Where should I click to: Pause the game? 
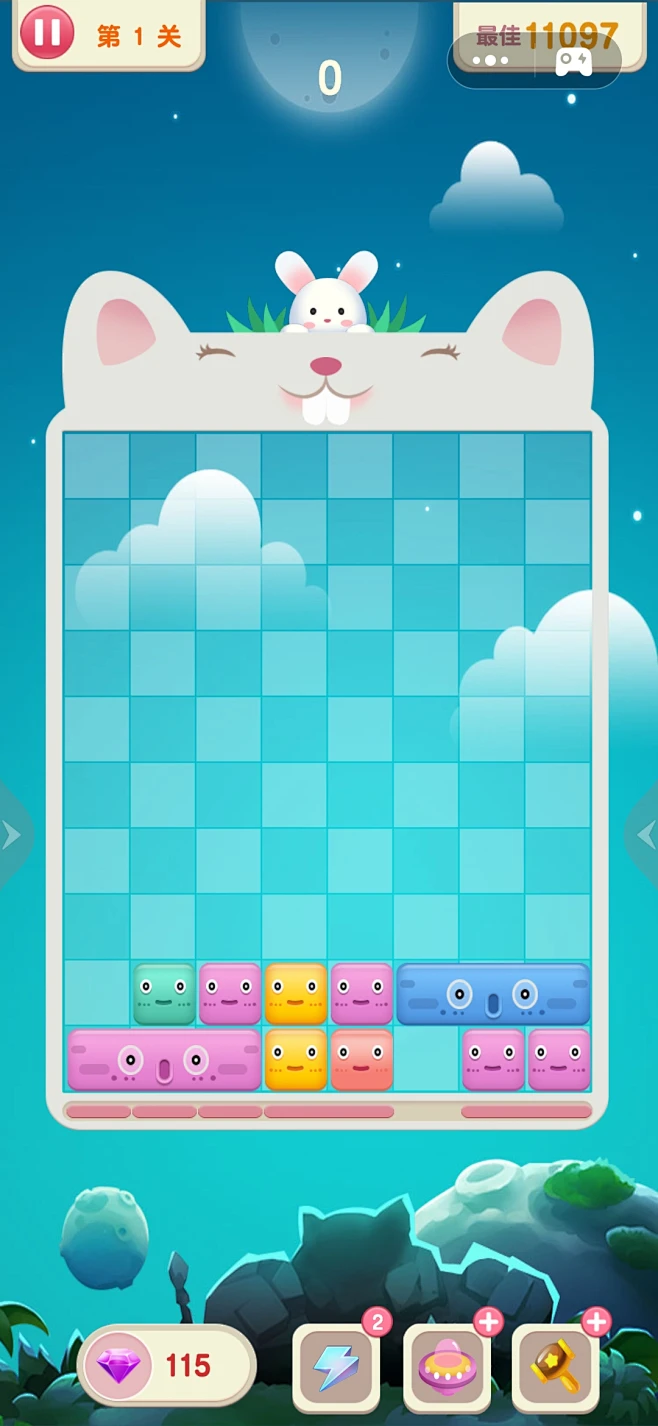pyautogui.click(x=47, y=31)
